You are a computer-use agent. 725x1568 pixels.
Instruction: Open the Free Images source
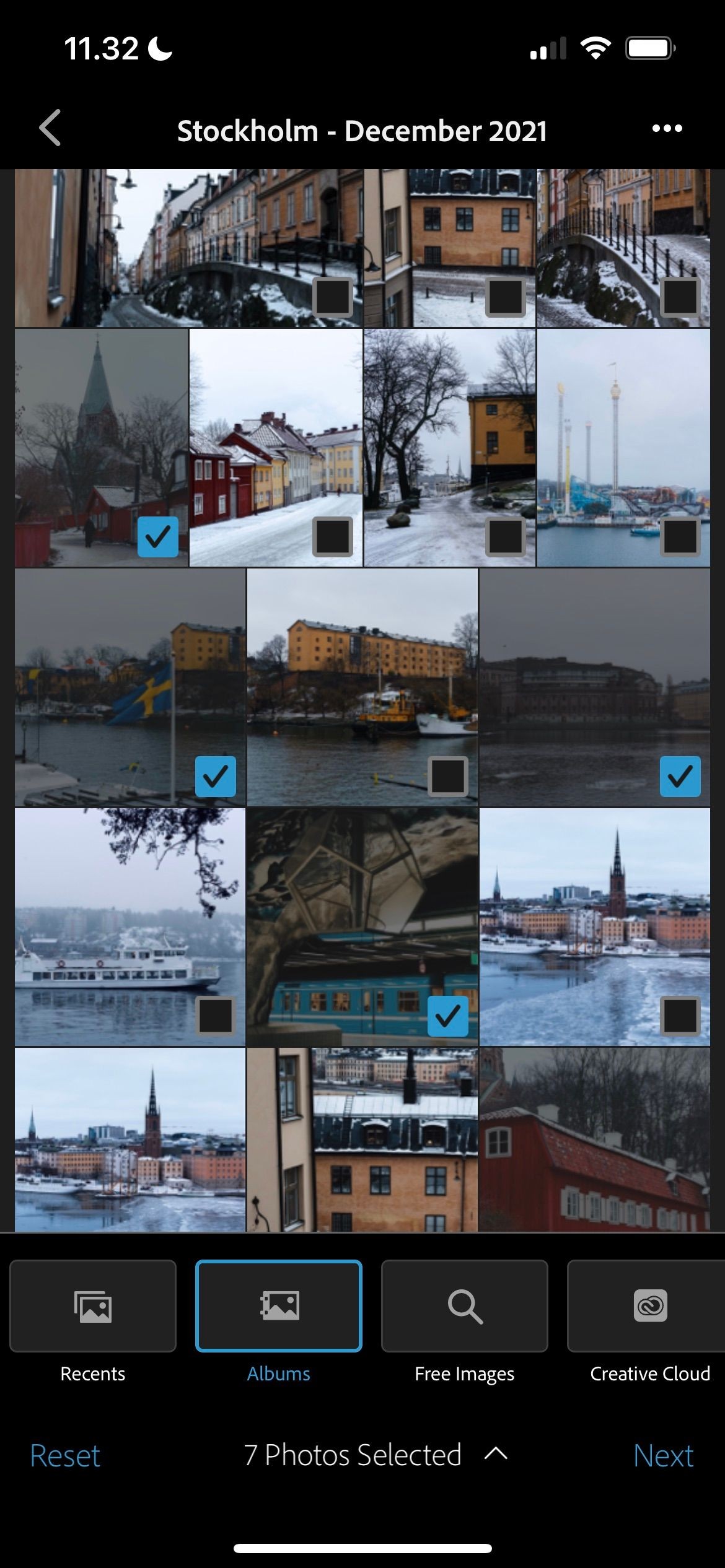(464, 1307)
